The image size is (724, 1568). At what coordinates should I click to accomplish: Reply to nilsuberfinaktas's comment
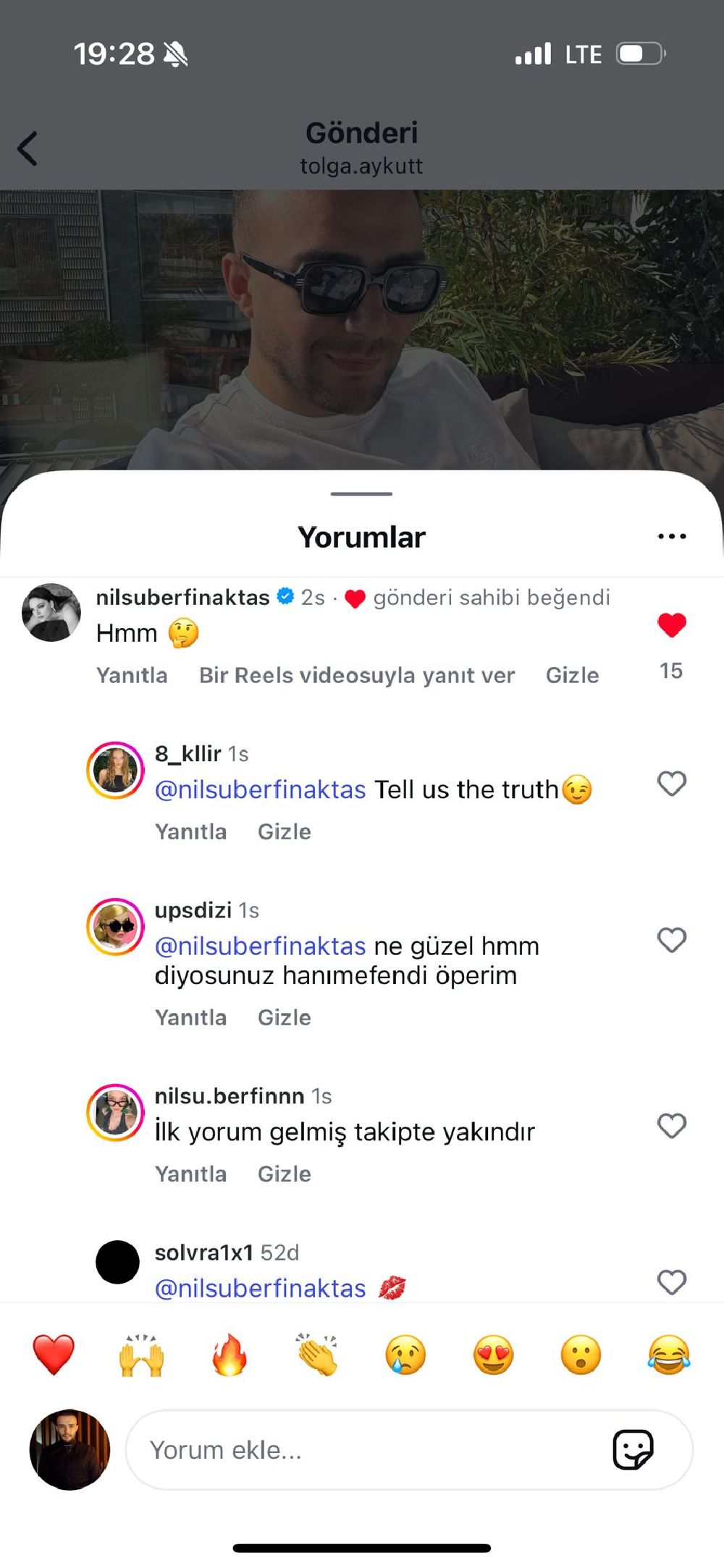pyautogui.click(x=132, y=675)
